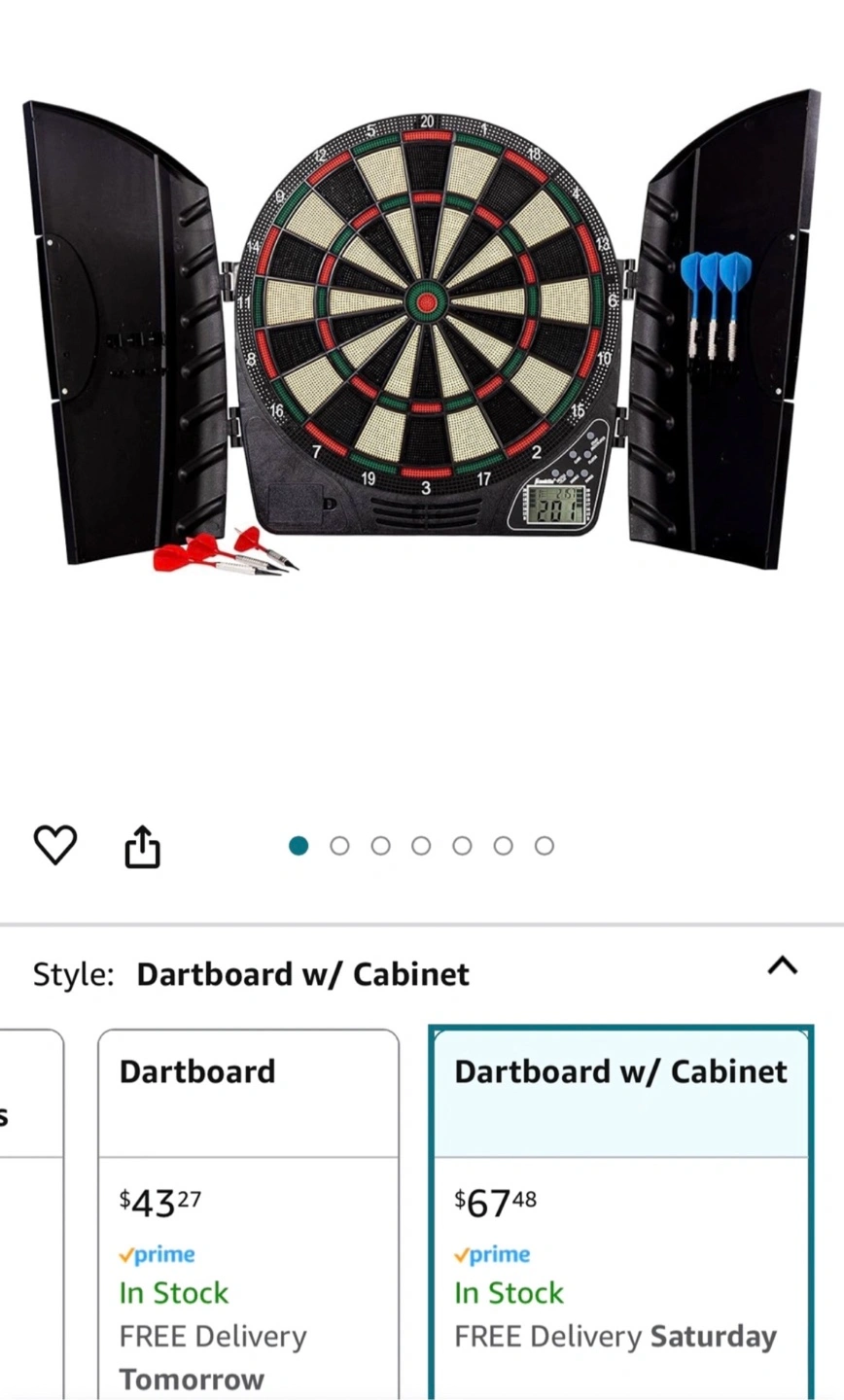The width and height of the screenshot is (844, 1400).
Task: Select the Dartboard w/ Cabinet style
Action: click(621, 1213)
